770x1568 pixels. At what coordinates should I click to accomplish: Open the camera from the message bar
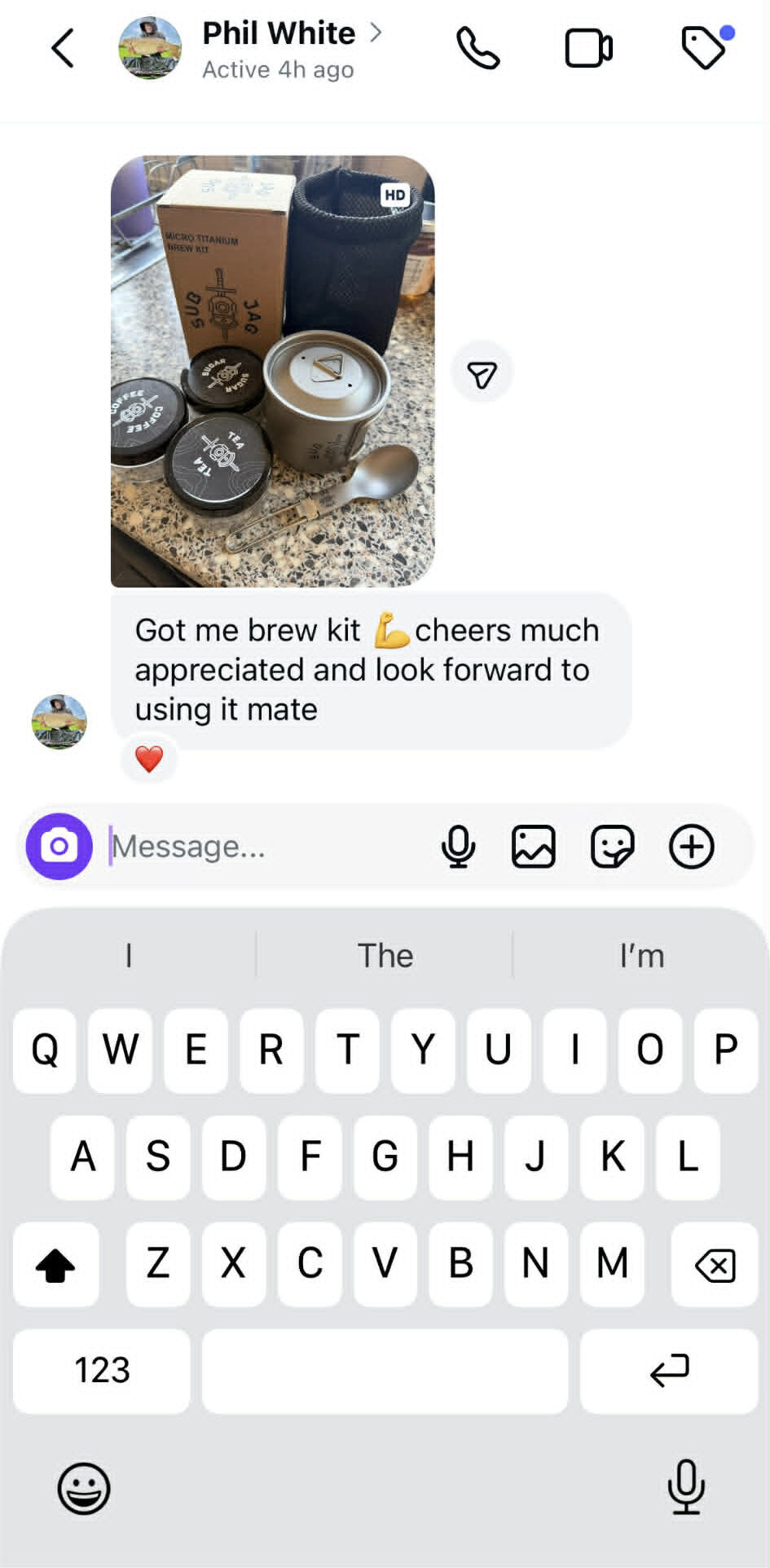(x=59, y=847)
